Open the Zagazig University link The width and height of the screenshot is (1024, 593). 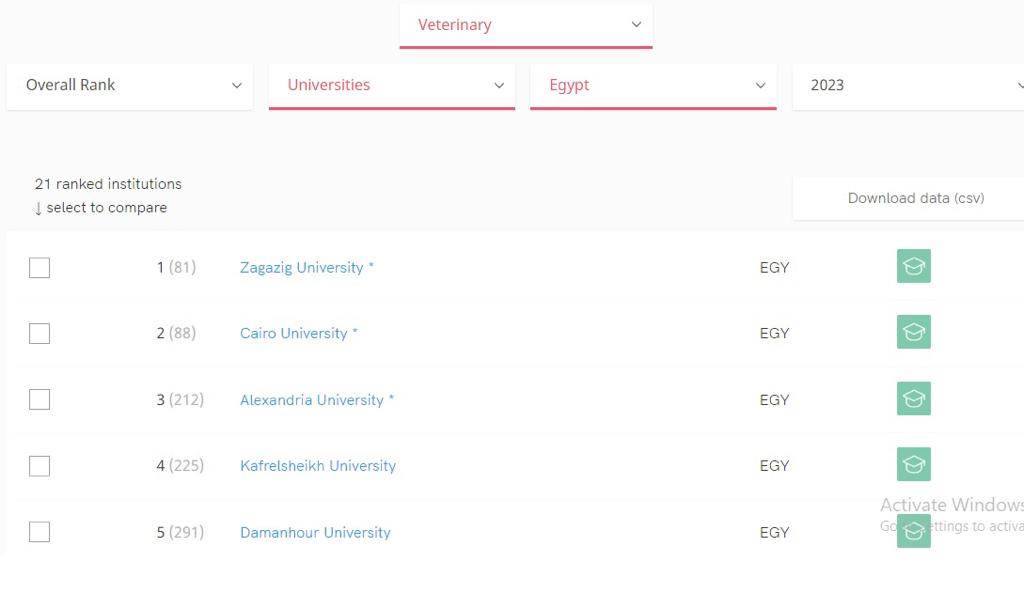point(301,268)
